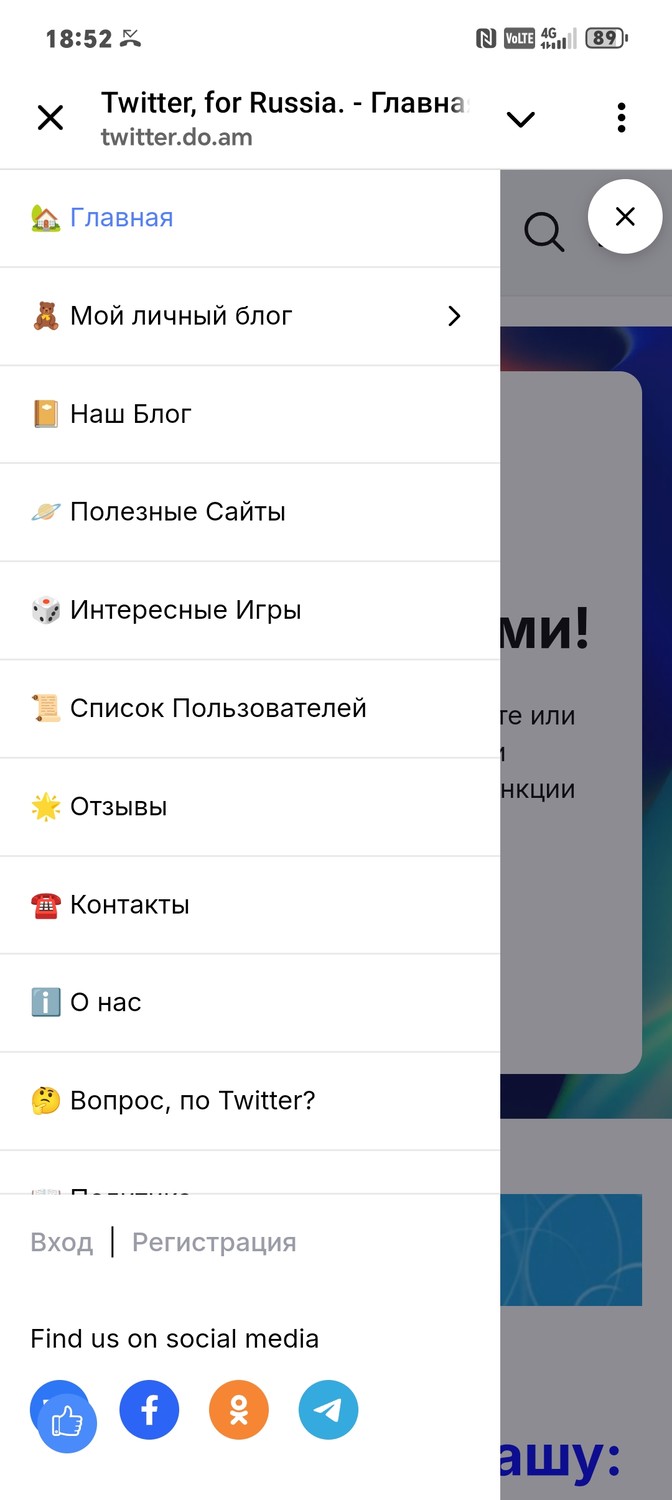Open Отзывы page
Image resolution: width=672 pixels, height=1500 pixels.
pyautogui.click(x=250, y=806)
